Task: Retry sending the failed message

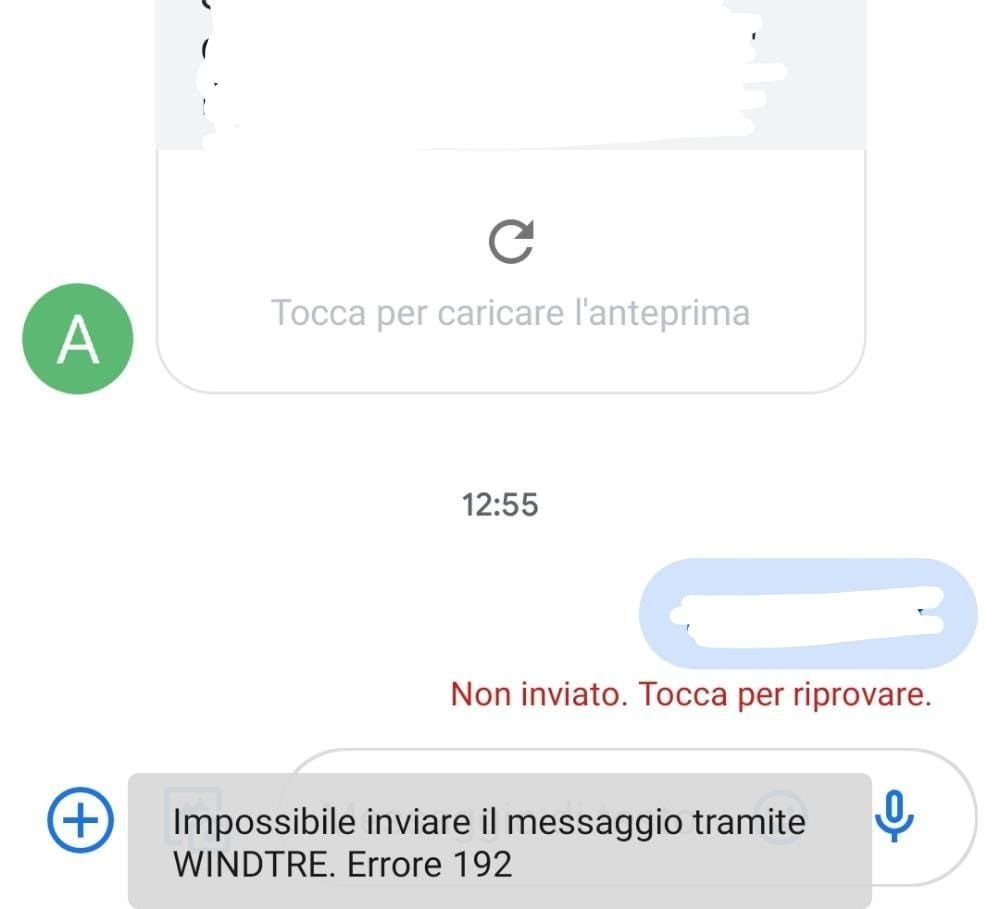Action: tap(690, 693)
